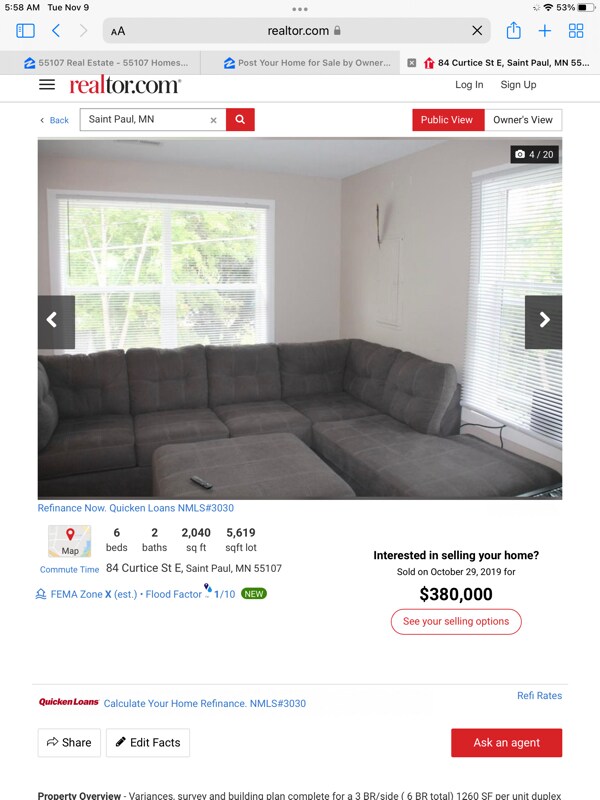The height and width of the screenshot is (800, 600).
Task: Open the realtor.com hamburger menu
Action: pos(47,85)
